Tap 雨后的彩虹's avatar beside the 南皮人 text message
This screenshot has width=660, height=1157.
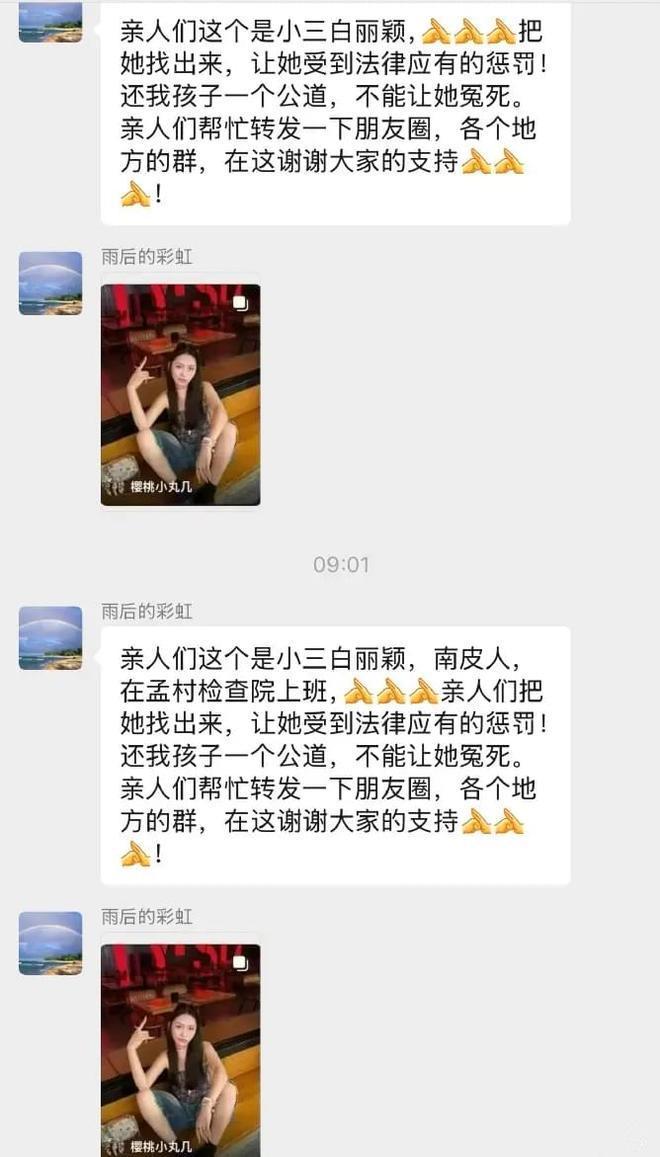pos(50,638)
